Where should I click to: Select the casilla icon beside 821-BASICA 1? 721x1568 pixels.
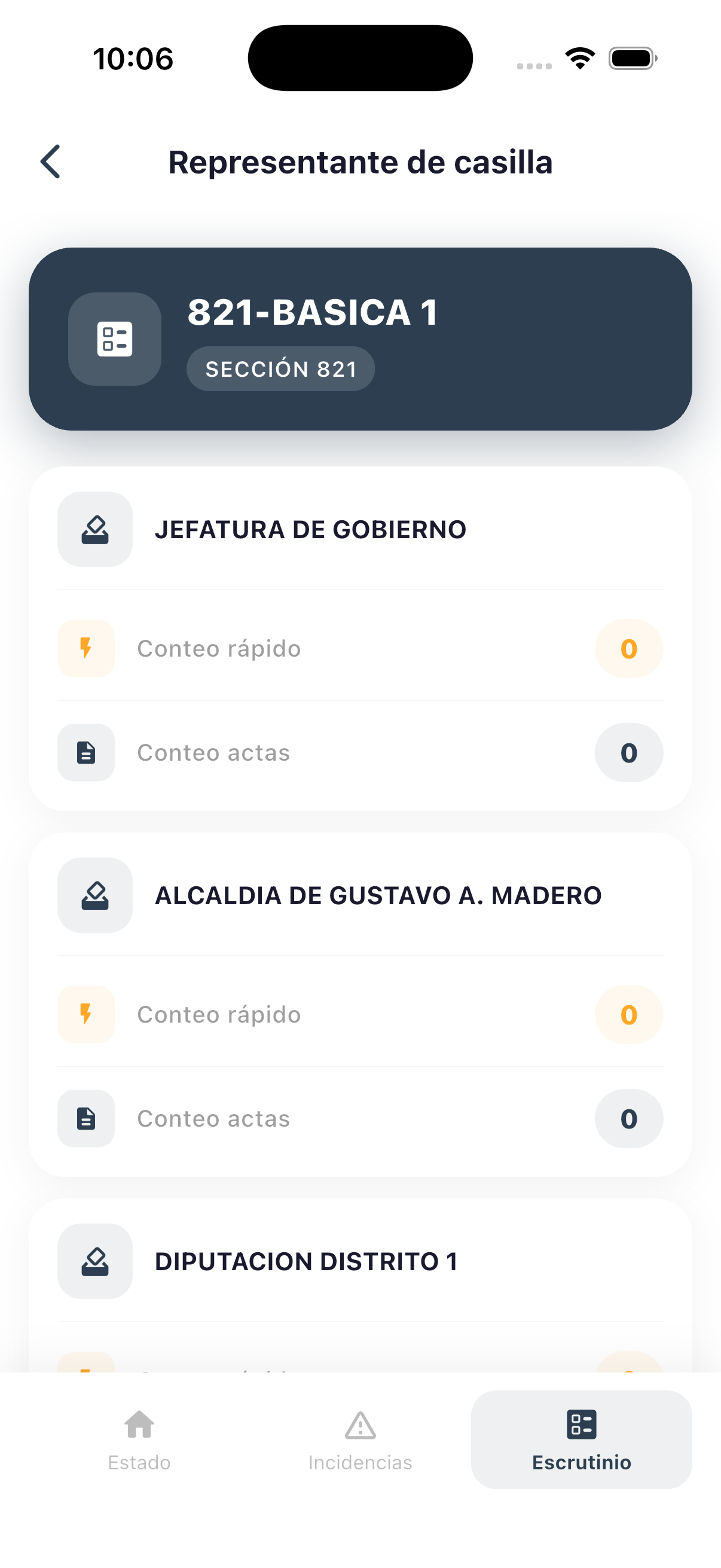(114, 339)
